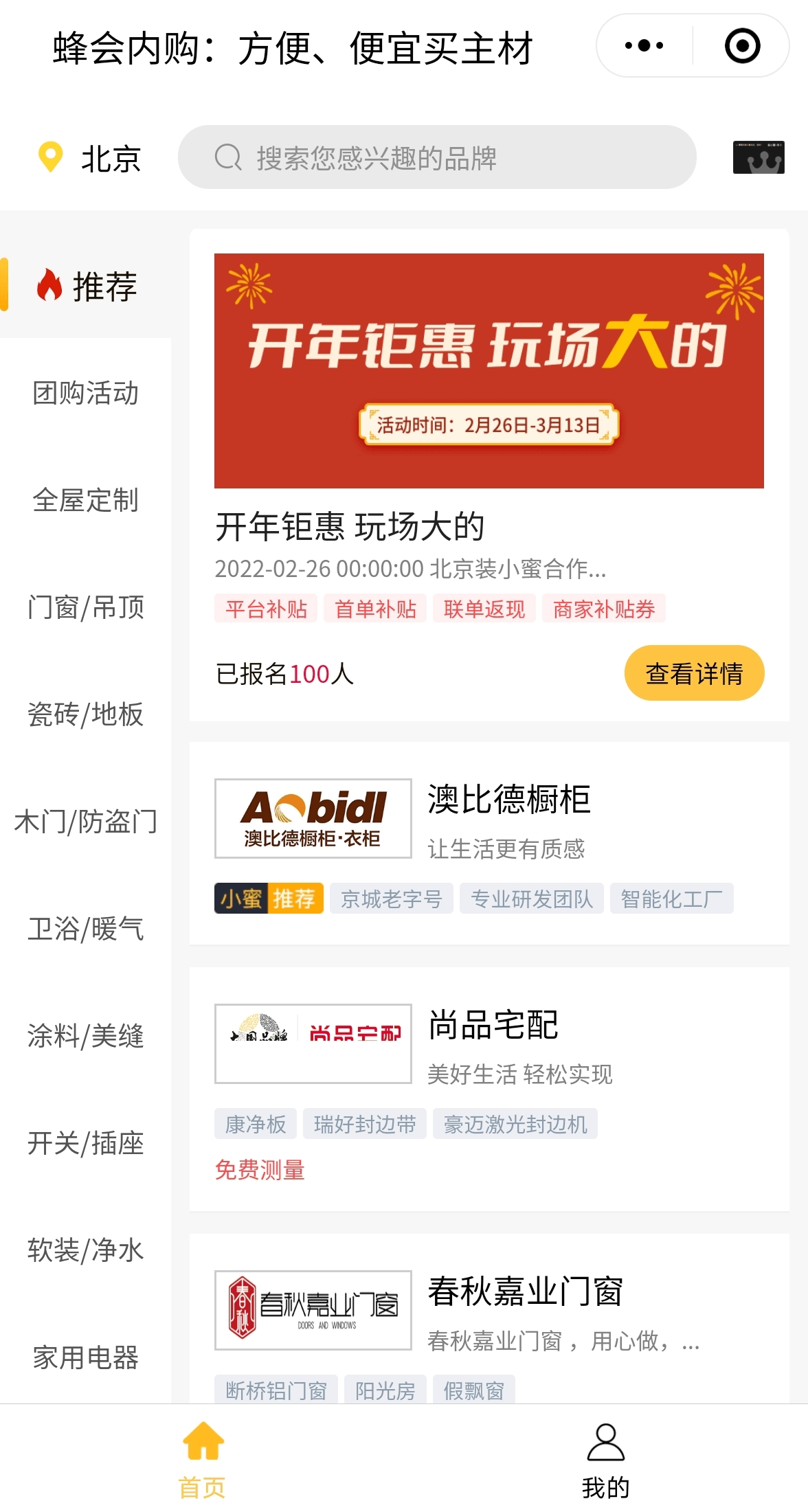Search for a brand you like

click(x=437, y=158)
